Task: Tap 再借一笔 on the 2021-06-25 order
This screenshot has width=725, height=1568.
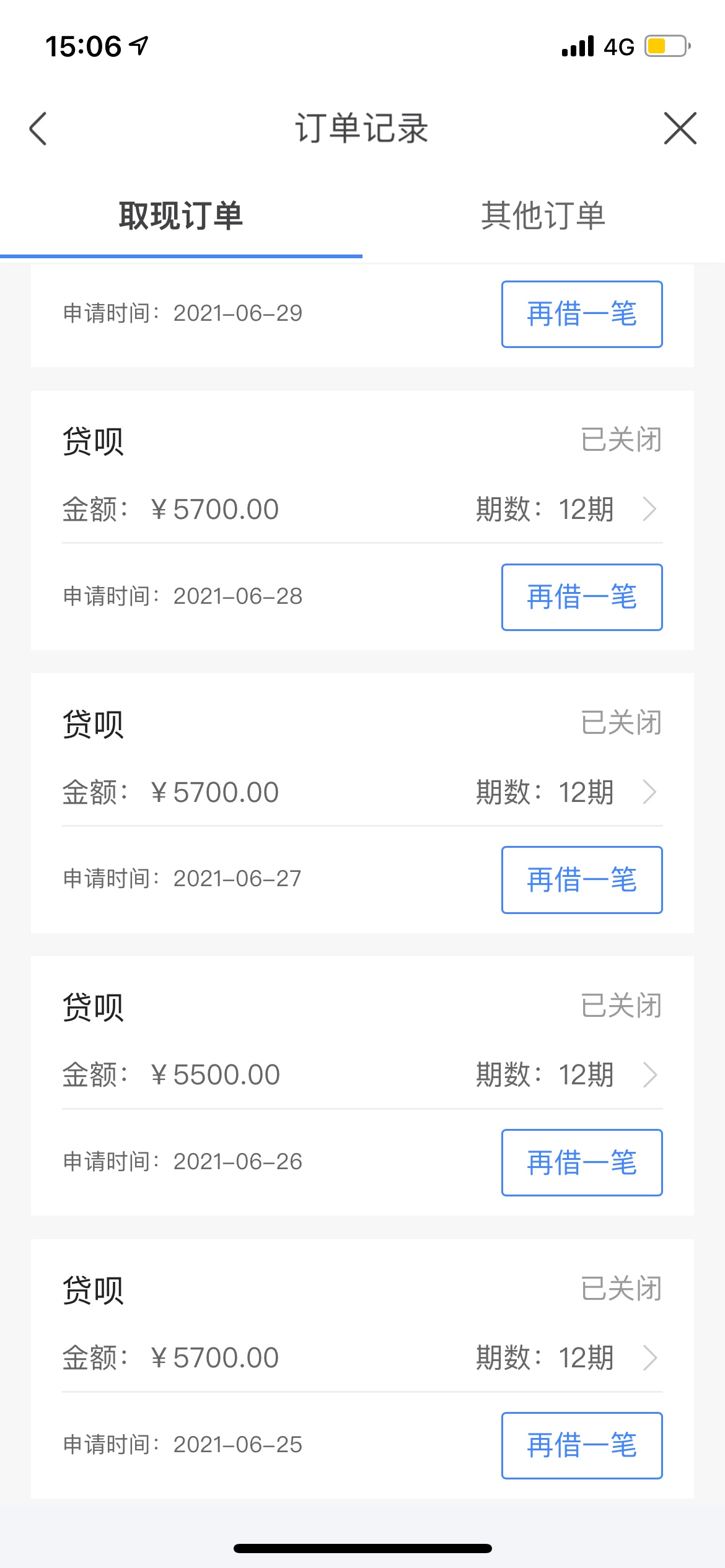Action: point(582,1445)
